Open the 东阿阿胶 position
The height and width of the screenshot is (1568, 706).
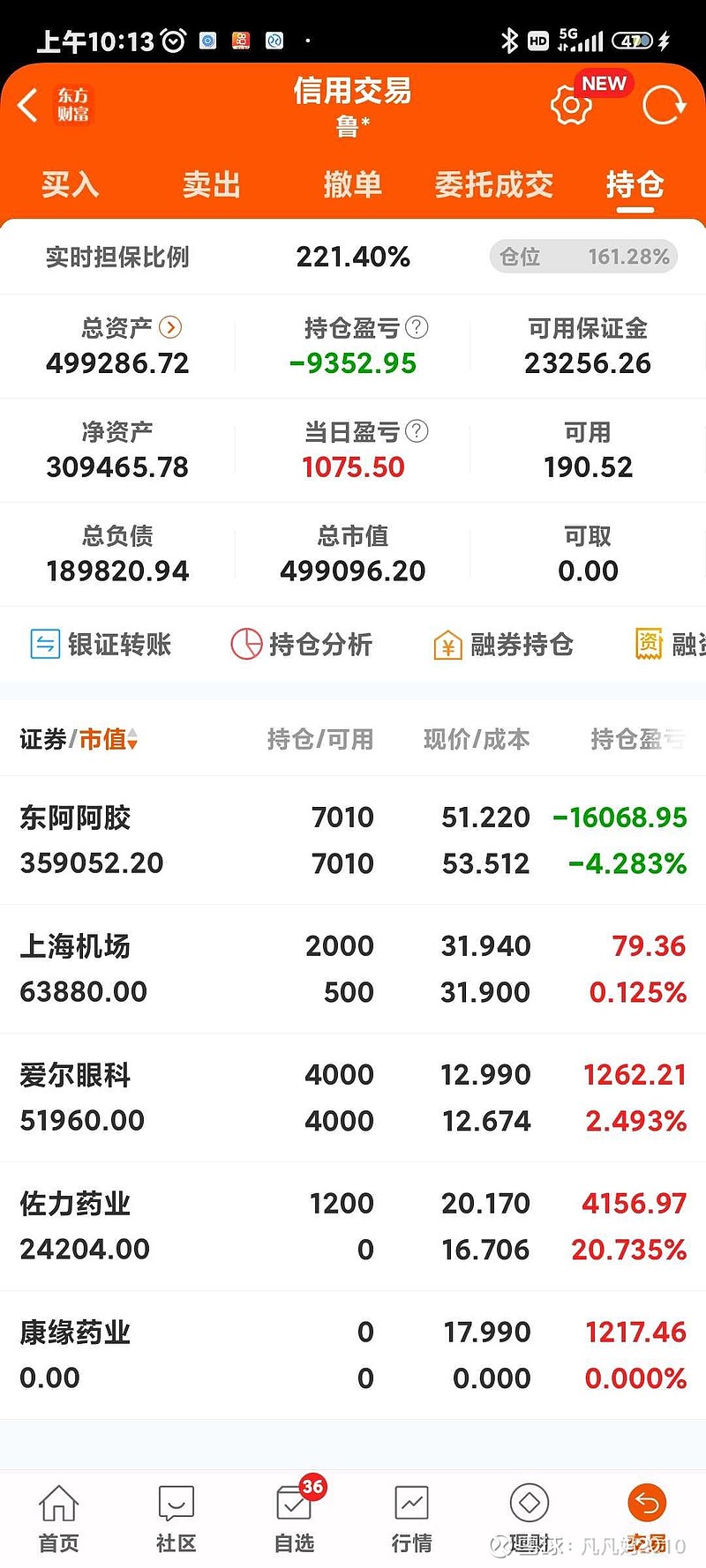click(353, 840)
